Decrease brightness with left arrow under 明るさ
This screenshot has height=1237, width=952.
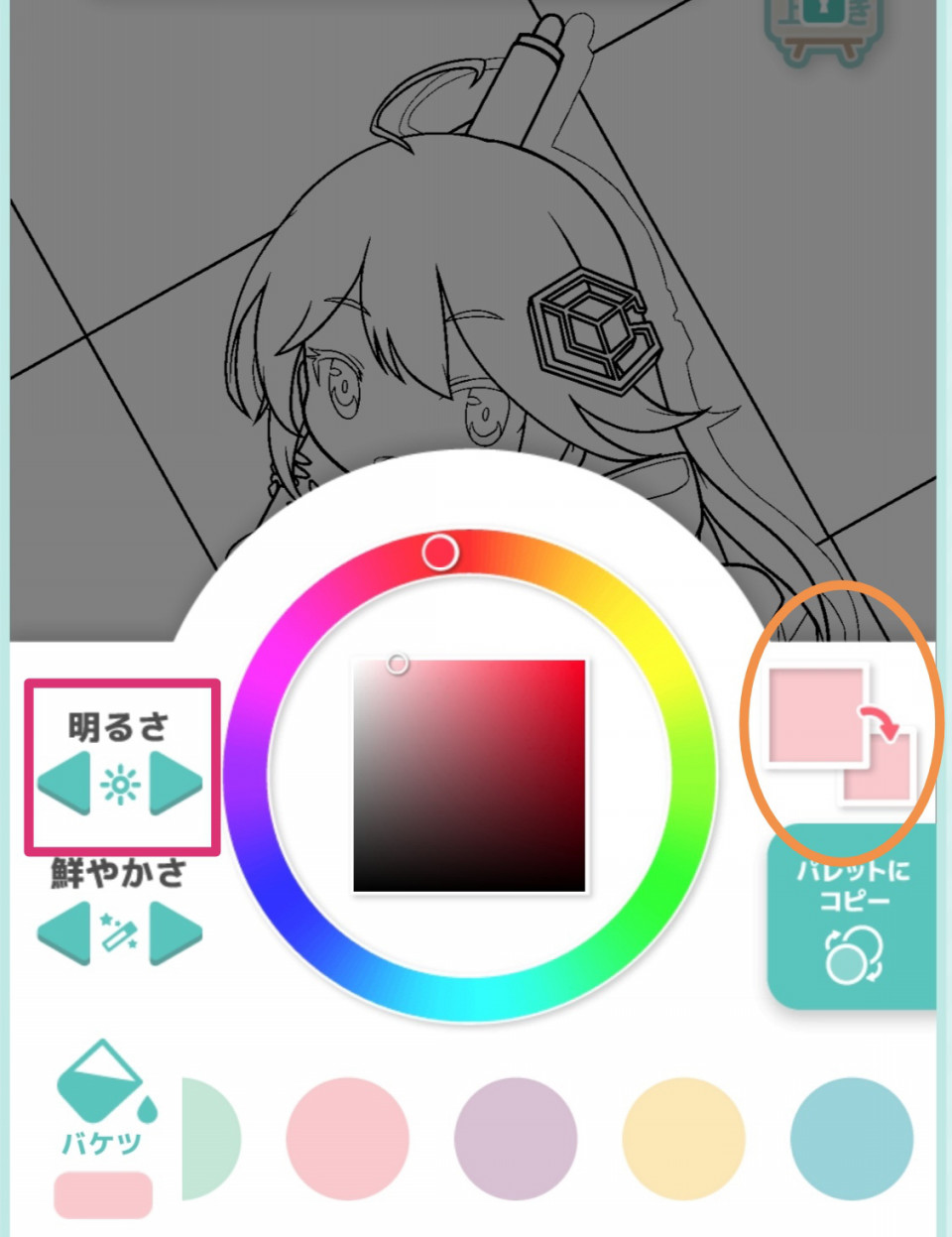click(64, 784)
